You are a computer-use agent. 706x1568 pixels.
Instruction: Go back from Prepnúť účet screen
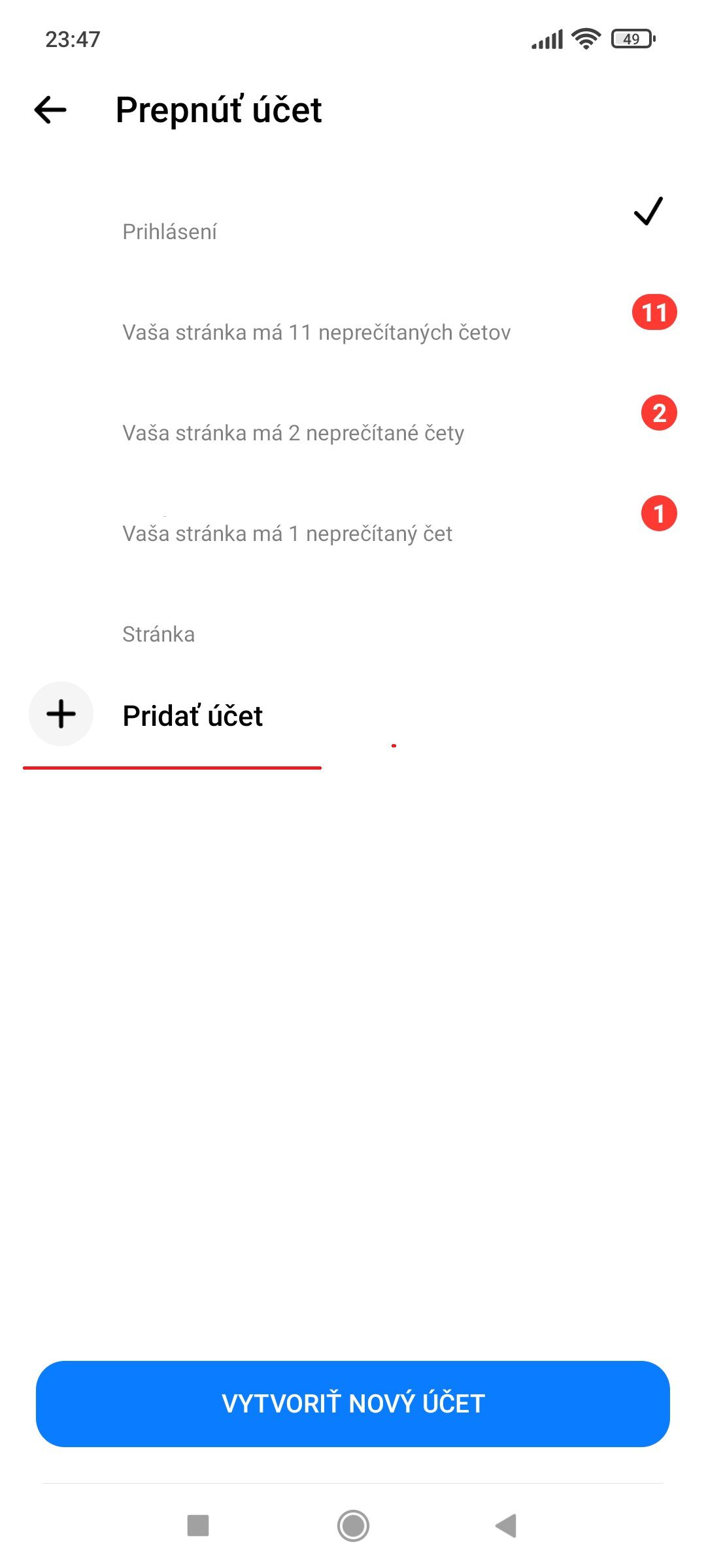[x=50, y=110]
